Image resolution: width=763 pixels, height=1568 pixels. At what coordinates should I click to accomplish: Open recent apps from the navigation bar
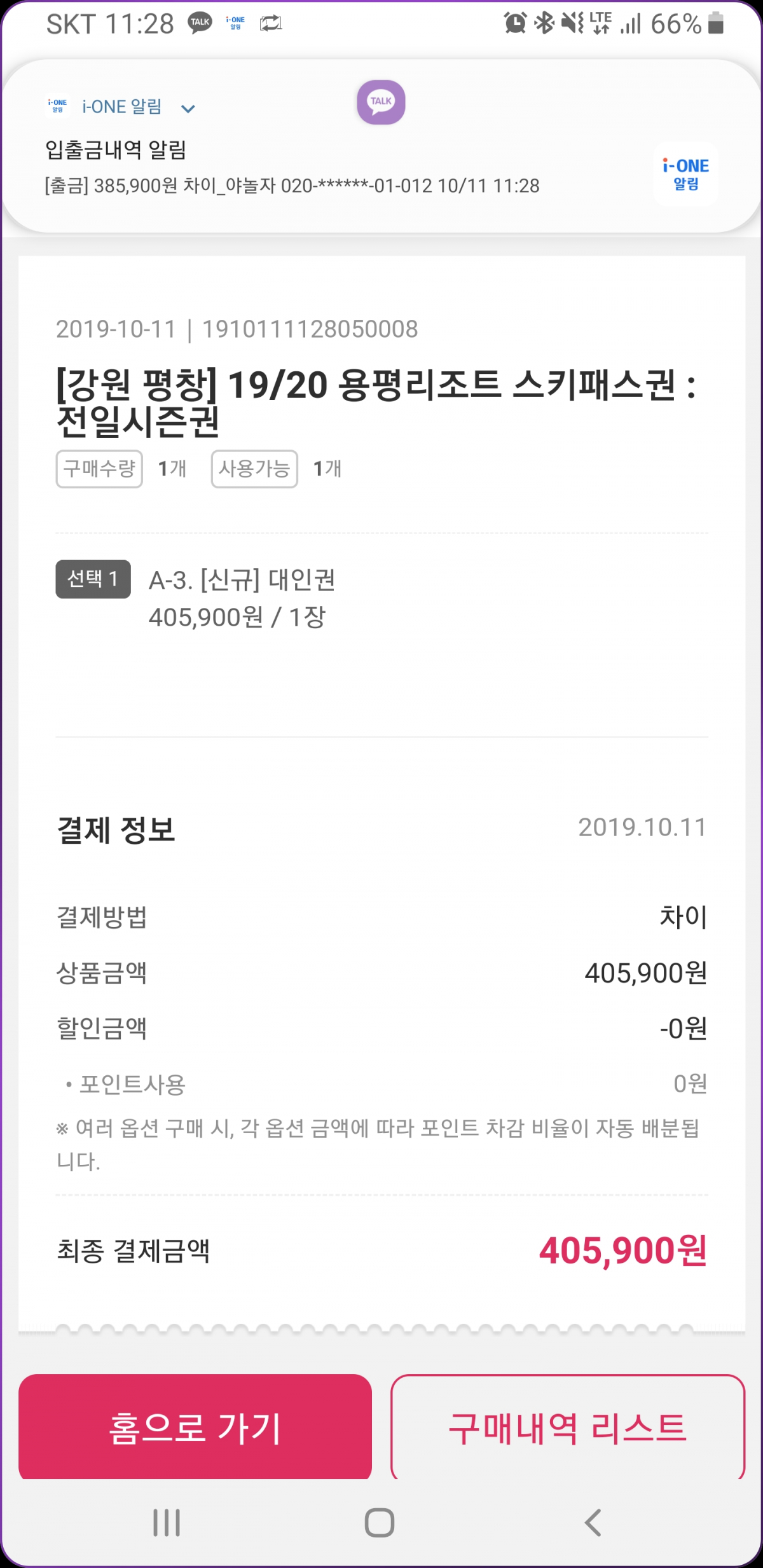coord(167,1523)
